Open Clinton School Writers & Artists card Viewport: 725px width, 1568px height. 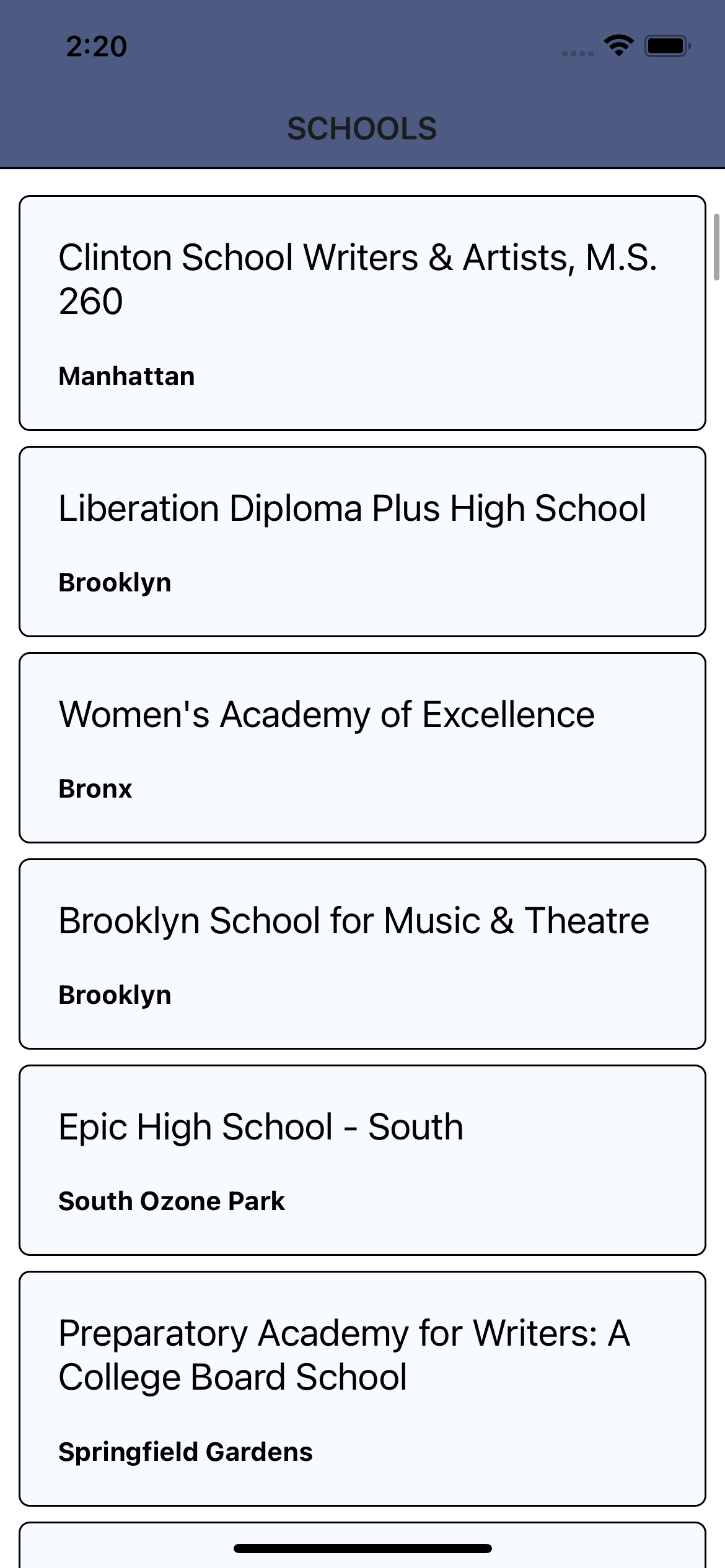[362, 313]
